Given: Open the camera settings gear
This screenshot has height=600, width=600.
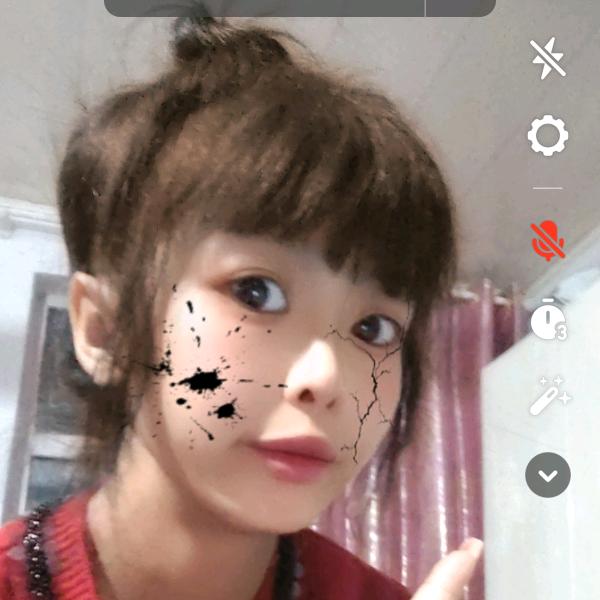Looking at the screenshot, I should (x=548, y=135).
